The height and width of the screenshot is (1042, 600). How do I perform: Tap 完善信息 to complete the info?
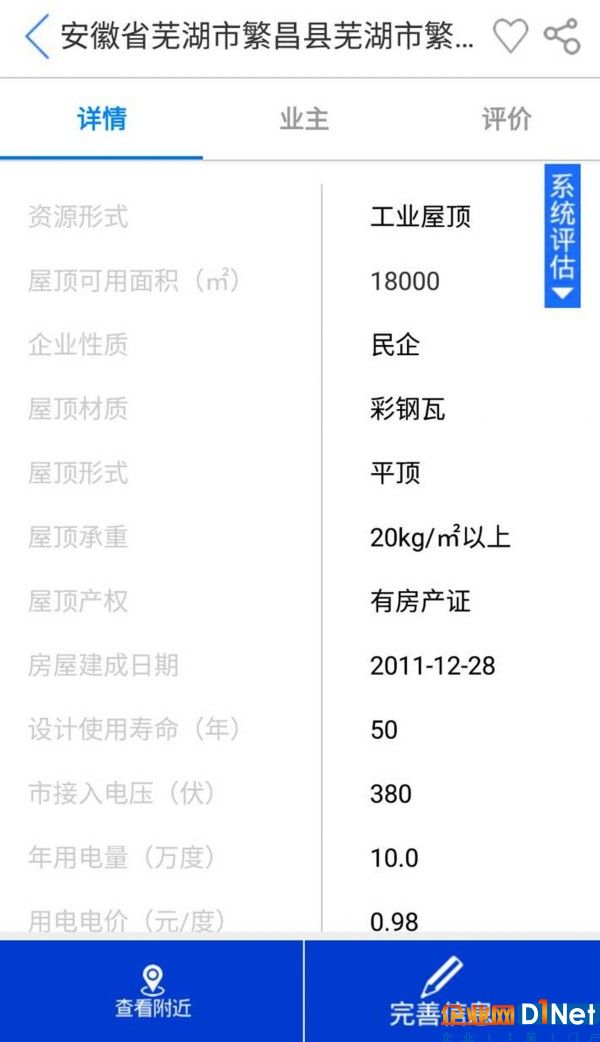(452, 991)
